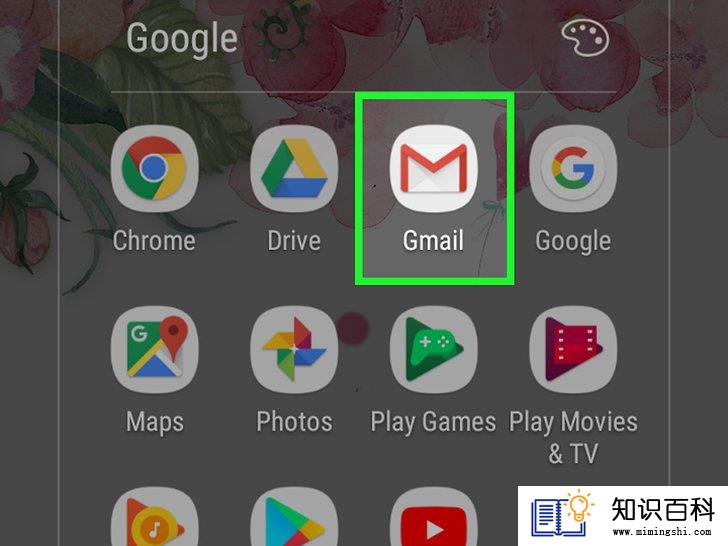Open Play Movies & TV
This screenshot has height=546, width=728.
[572, 350]
